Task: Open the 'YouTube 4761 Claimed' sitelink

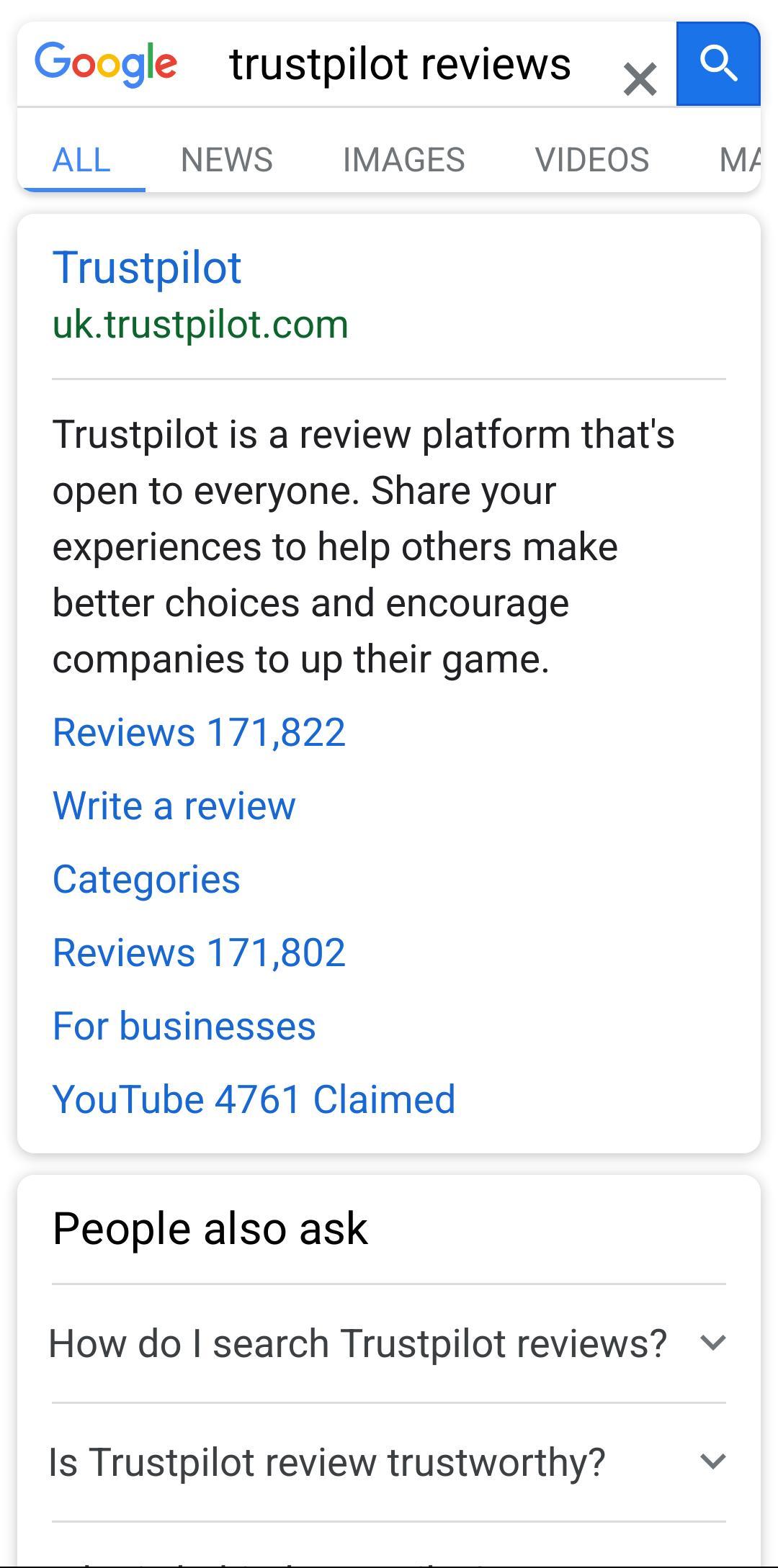Action: (x=254, y=1099)
